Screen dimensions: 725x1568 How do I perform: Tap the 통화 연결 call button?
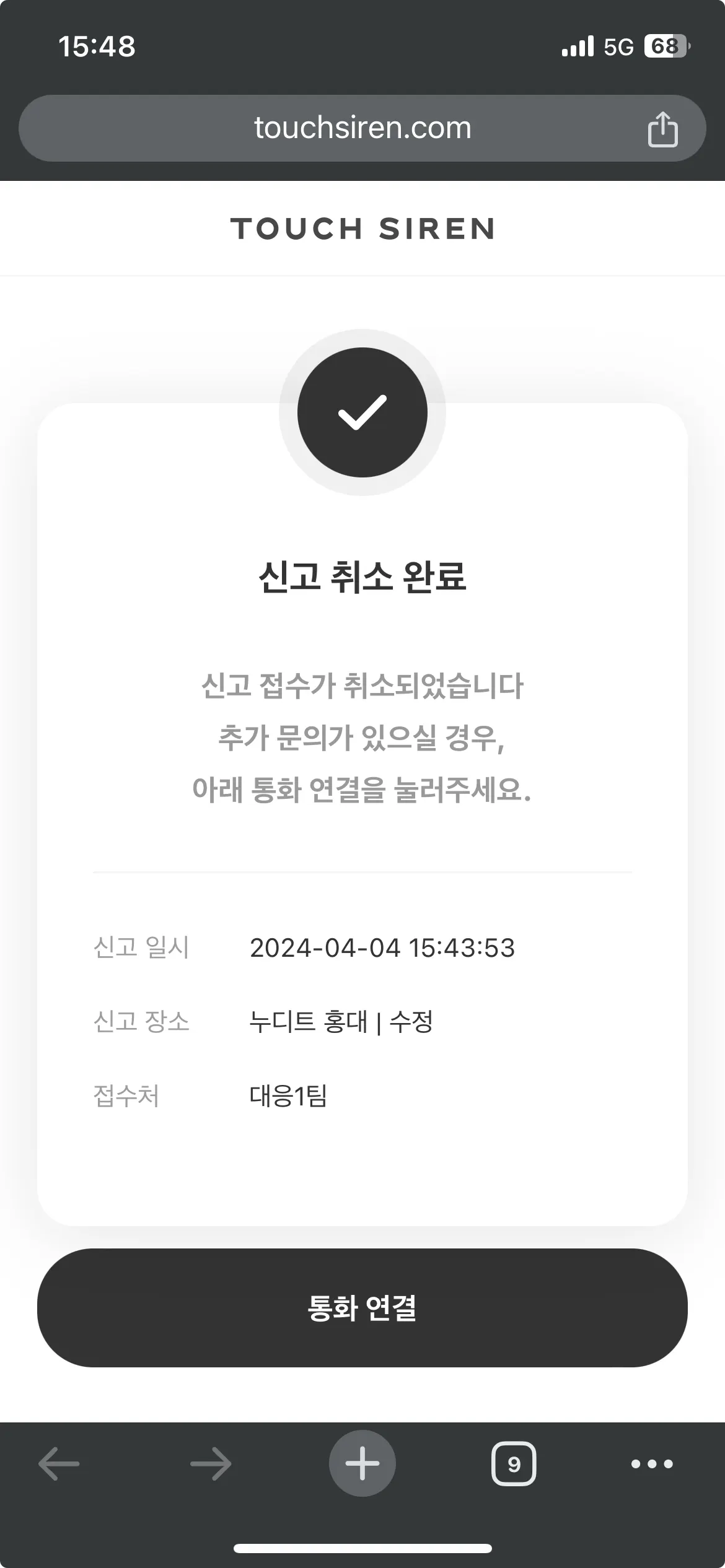coord(362,1308)
